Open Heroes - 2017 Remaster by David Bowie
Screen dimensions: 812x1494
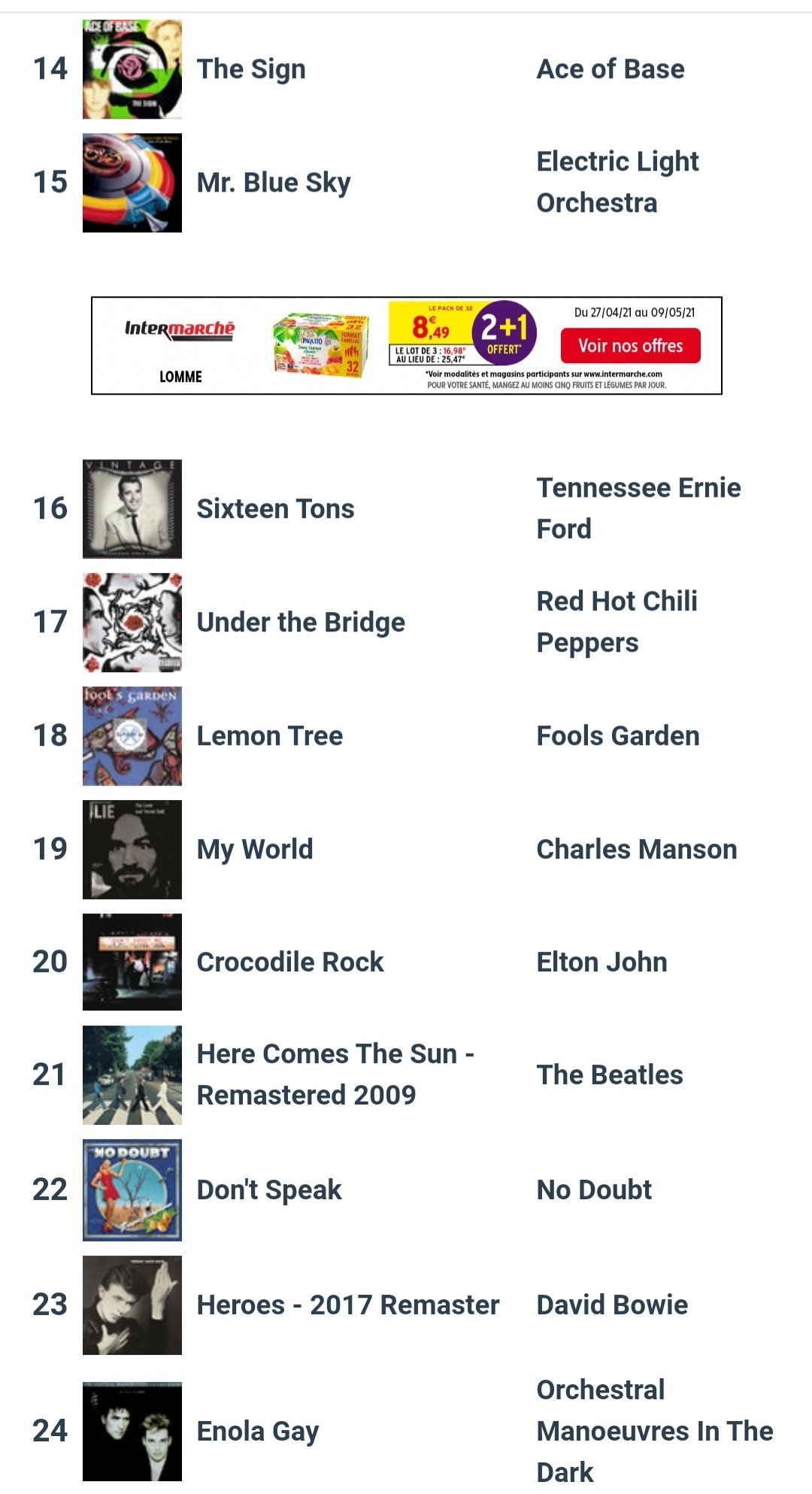coord(406,1305)
